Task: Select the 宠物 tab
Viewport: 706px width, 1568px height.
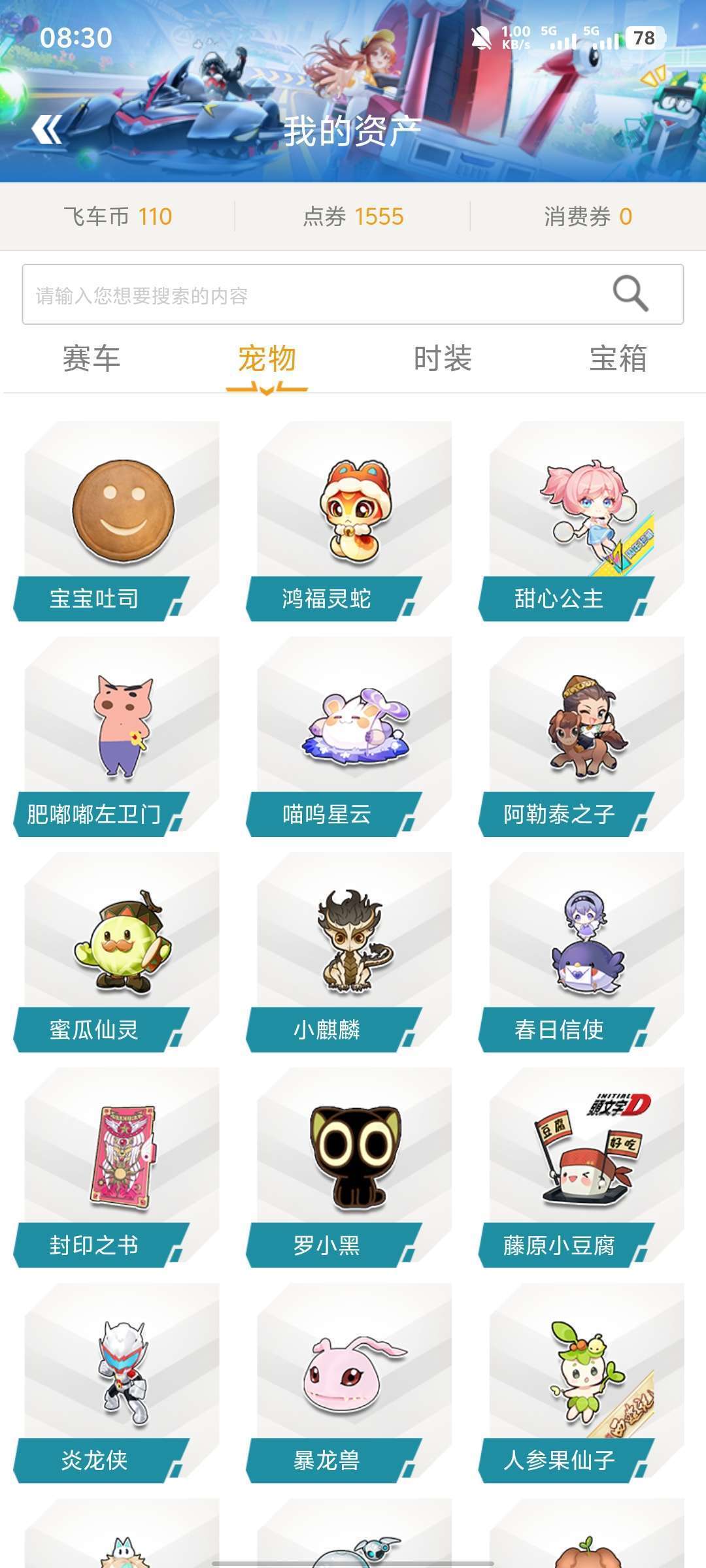Action: click(267, 359)
